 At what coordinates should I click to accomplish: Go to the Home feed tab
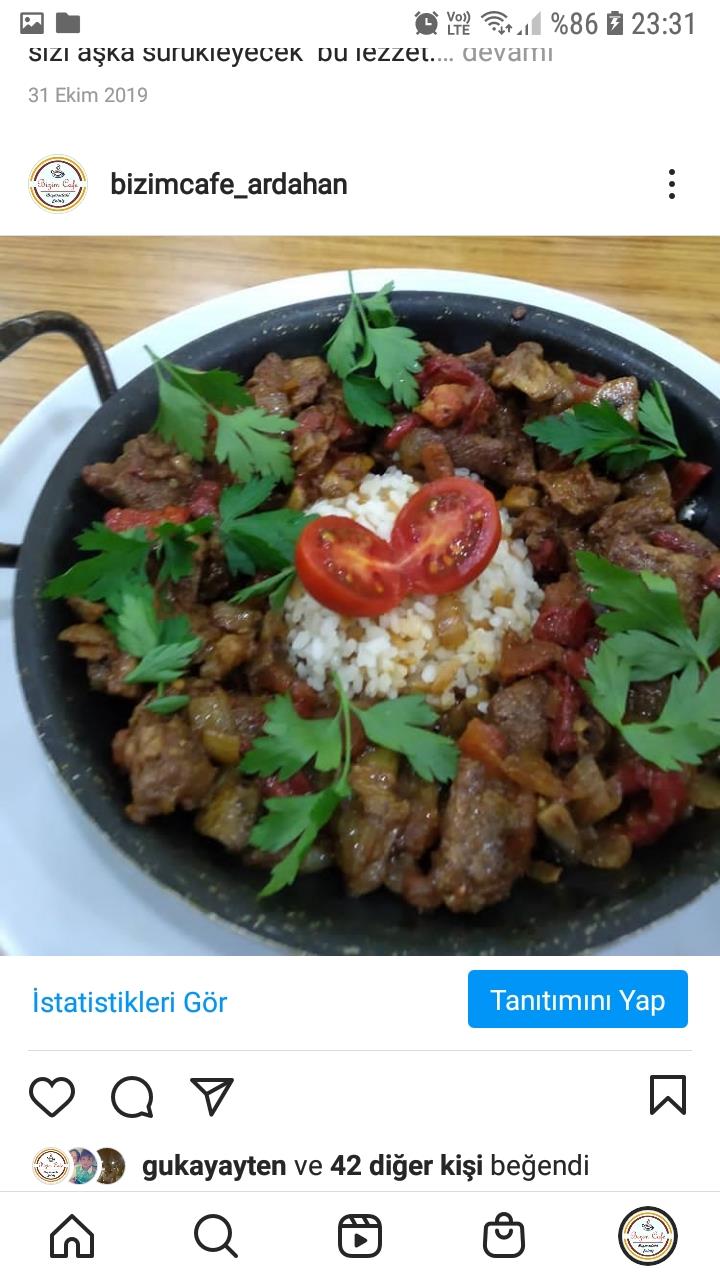click(72, 1236)
